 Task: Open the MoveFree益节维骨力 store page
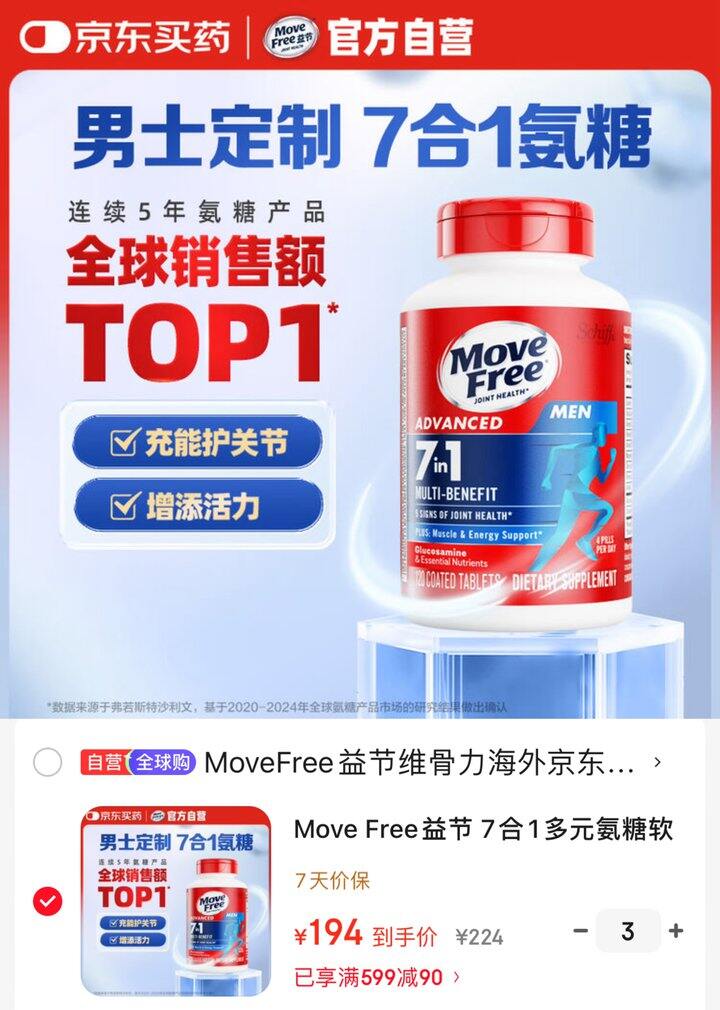point(420,763)
